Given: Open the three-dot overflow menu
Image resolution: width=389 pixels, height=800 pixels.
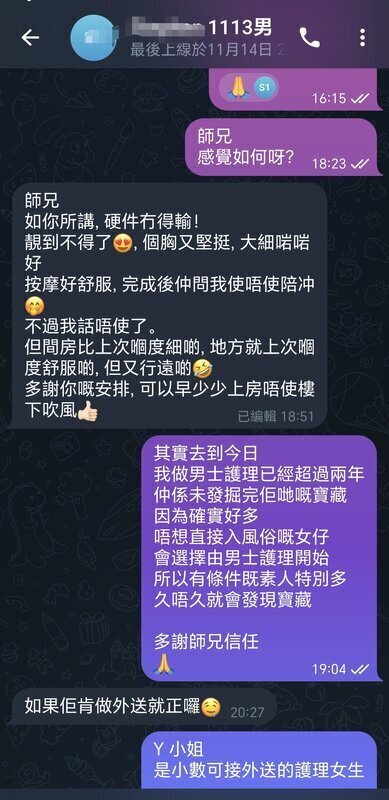Looking at the screenshot, I should pos(362,38).
